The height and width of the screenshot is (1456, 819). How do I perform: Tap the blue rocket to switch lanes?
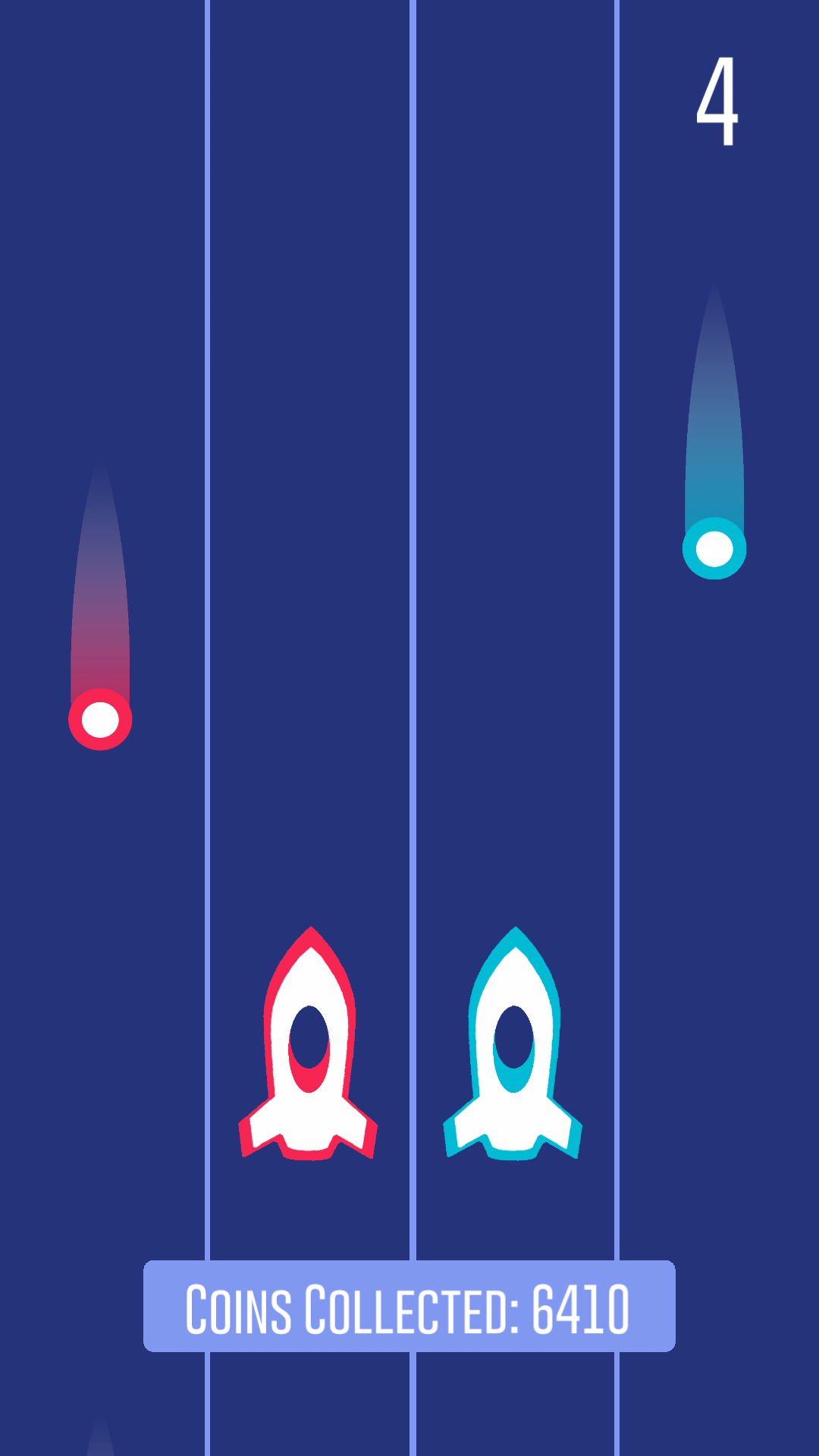(513, 1043)
